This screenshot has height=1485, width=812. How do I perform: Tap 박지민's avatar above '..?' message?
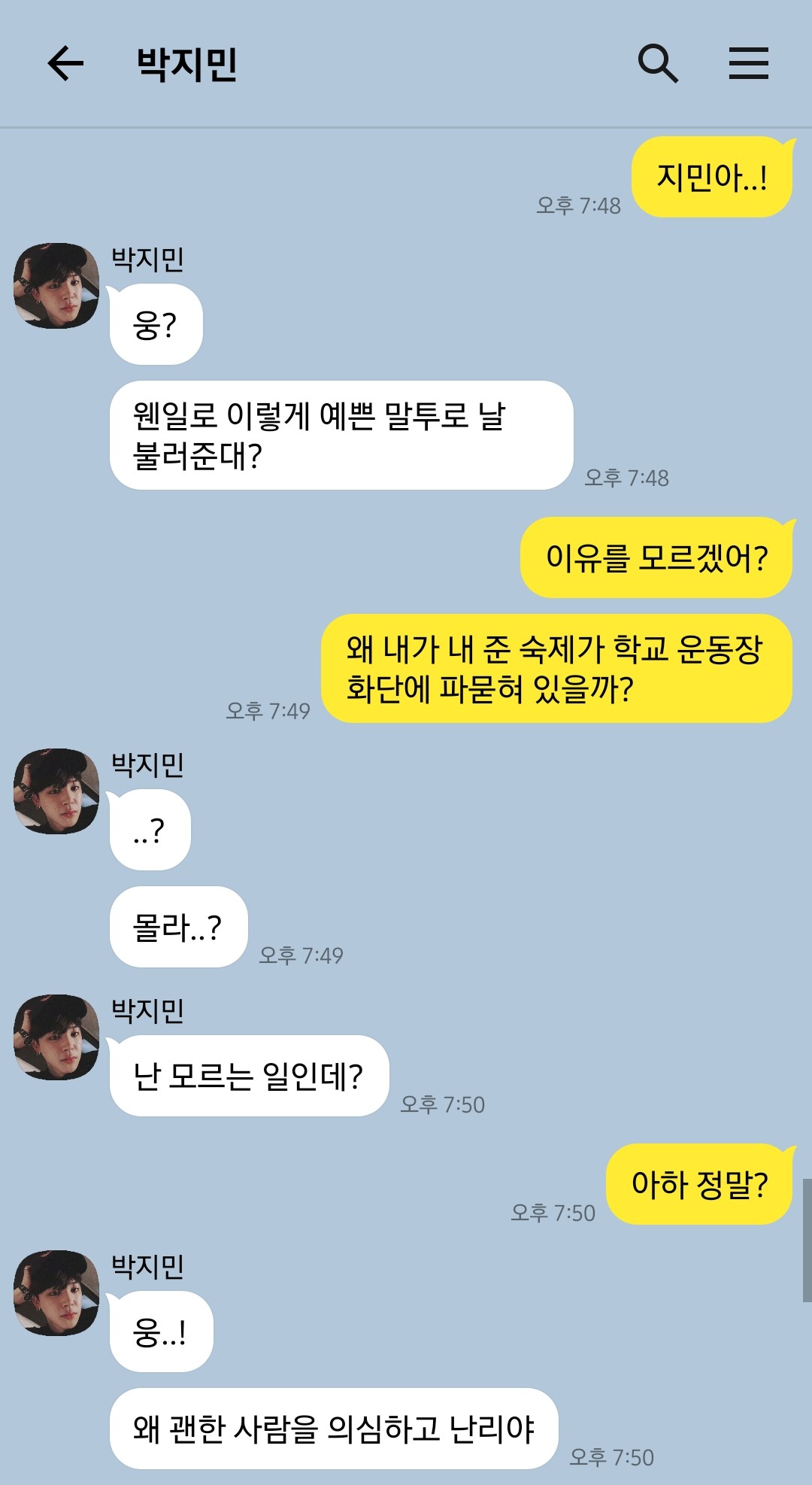tap(56, 791)
